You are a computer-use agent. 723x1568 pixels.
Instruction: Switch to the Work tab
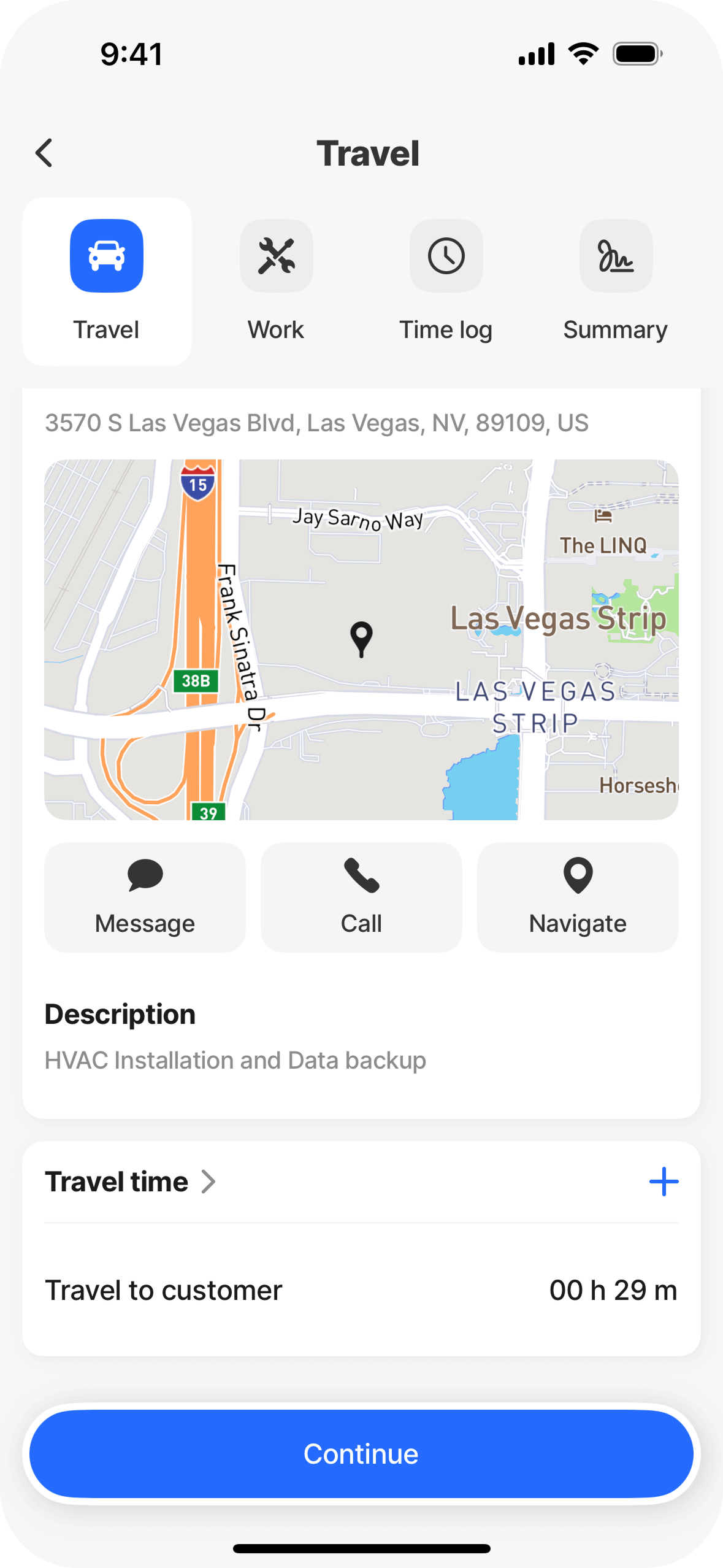276,282
